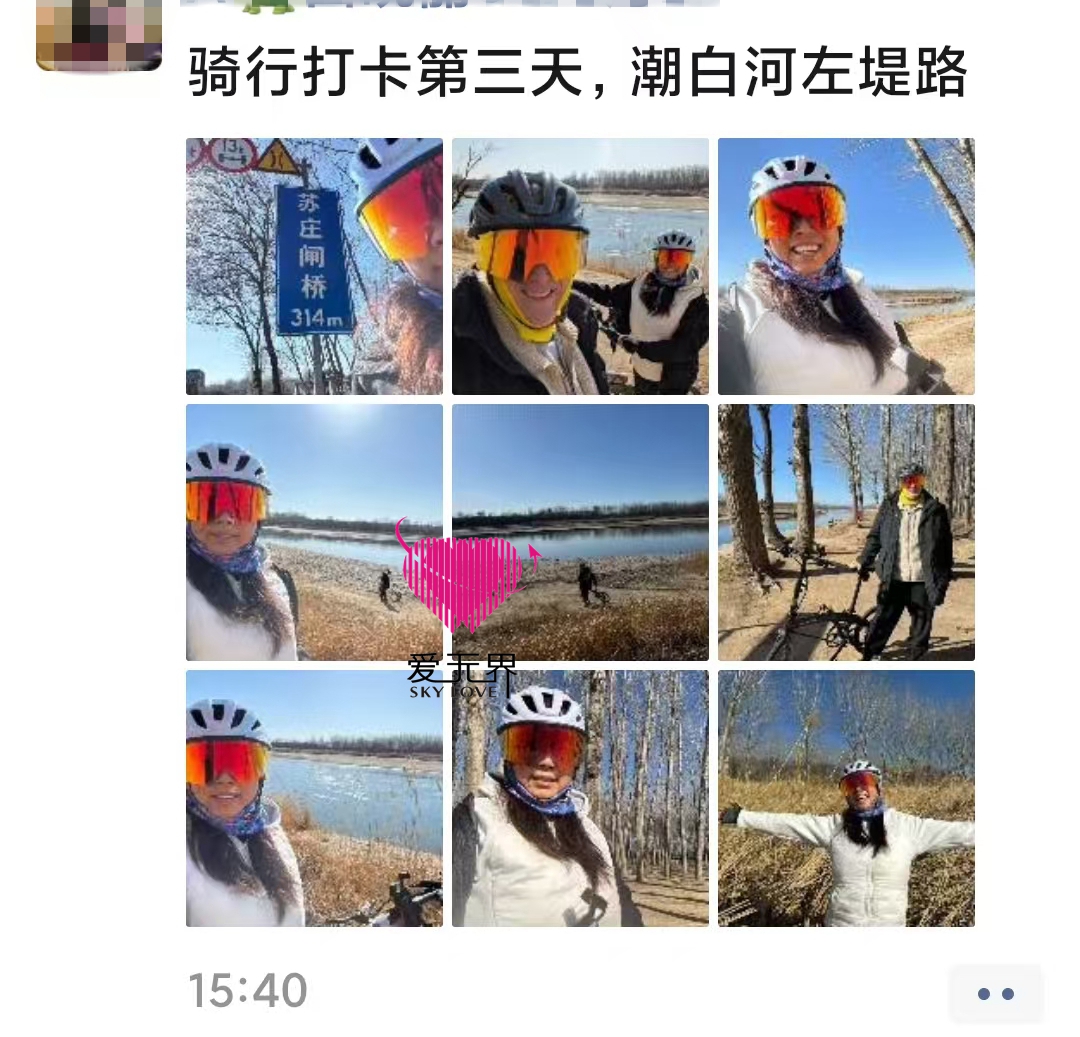View the photo of two cyclists together
The height and width of the screenshot is (1037, 1080).
click(580, 266)
